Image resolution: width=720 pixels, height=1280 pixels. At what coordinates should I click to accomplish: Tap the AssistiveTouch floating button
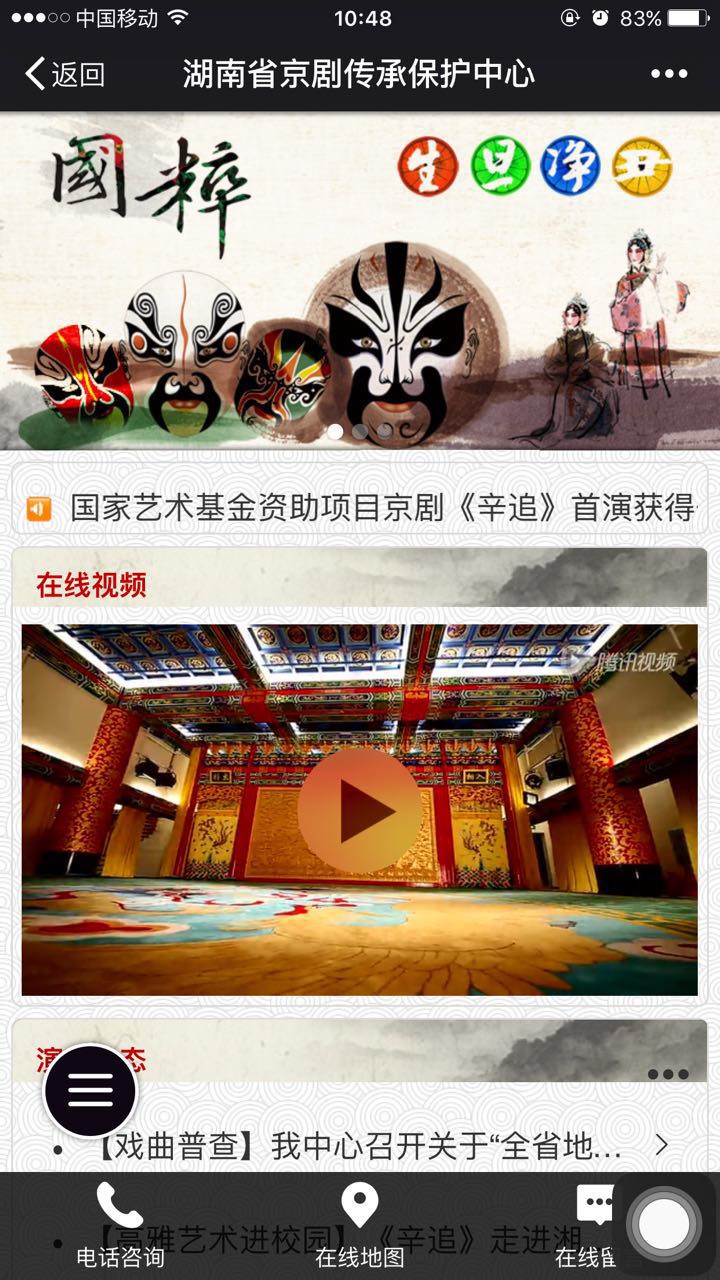(664, 1224)
